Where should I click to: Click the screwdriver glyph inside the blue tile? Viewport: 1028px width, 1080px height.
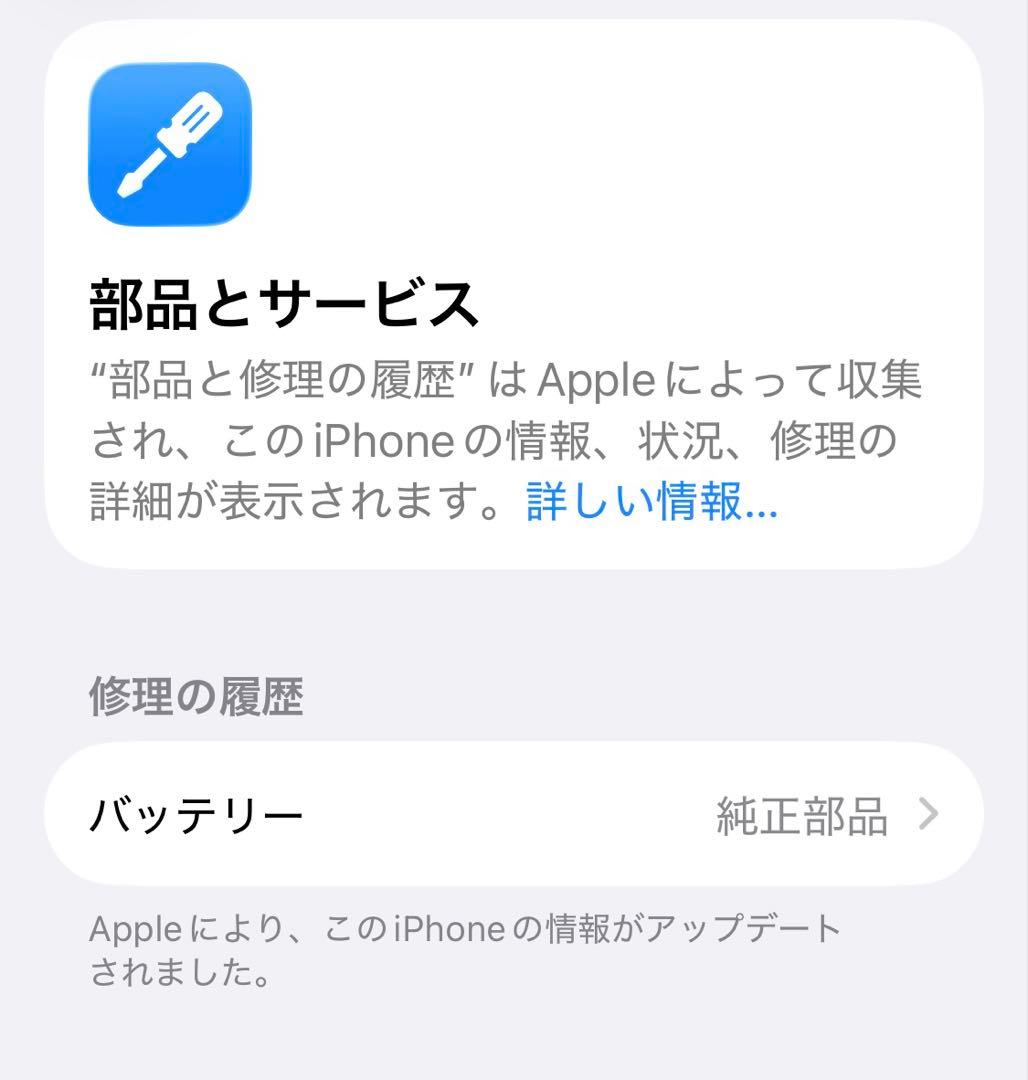tap(168, 146)
